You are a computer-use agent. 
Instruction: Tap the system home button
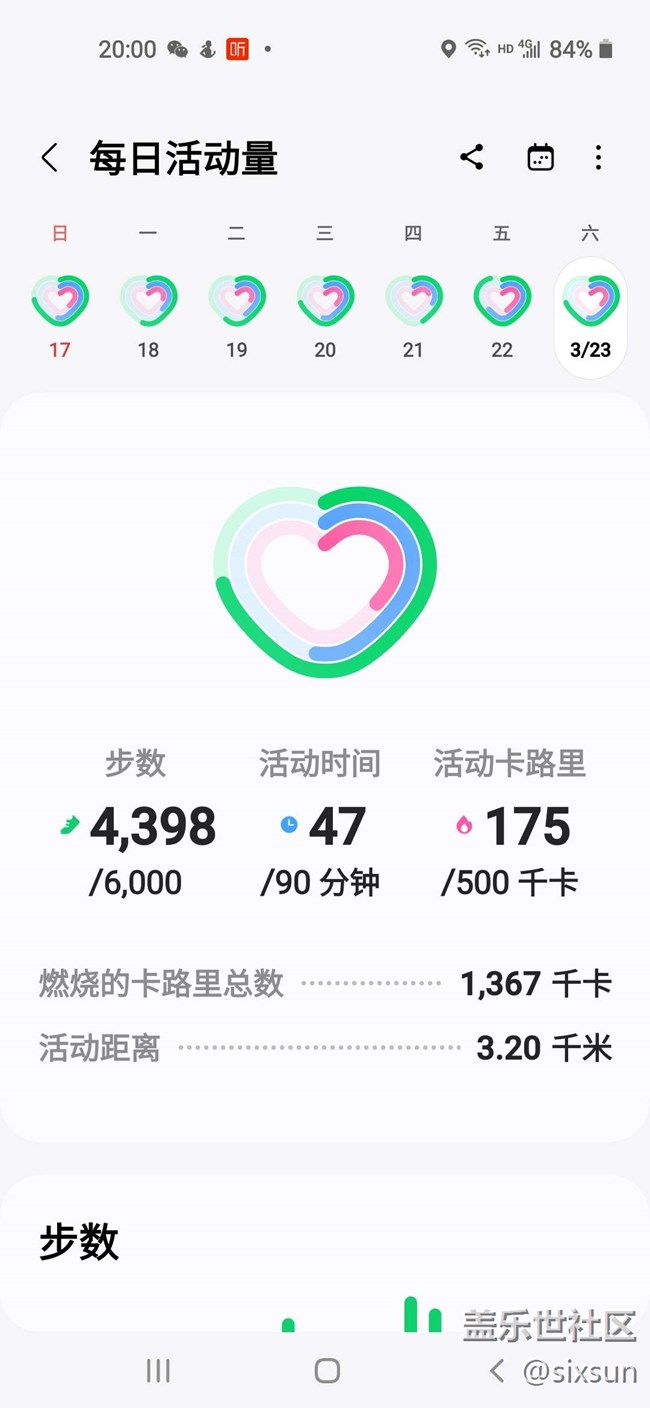pyautogui.click(x=327, y=1370)
